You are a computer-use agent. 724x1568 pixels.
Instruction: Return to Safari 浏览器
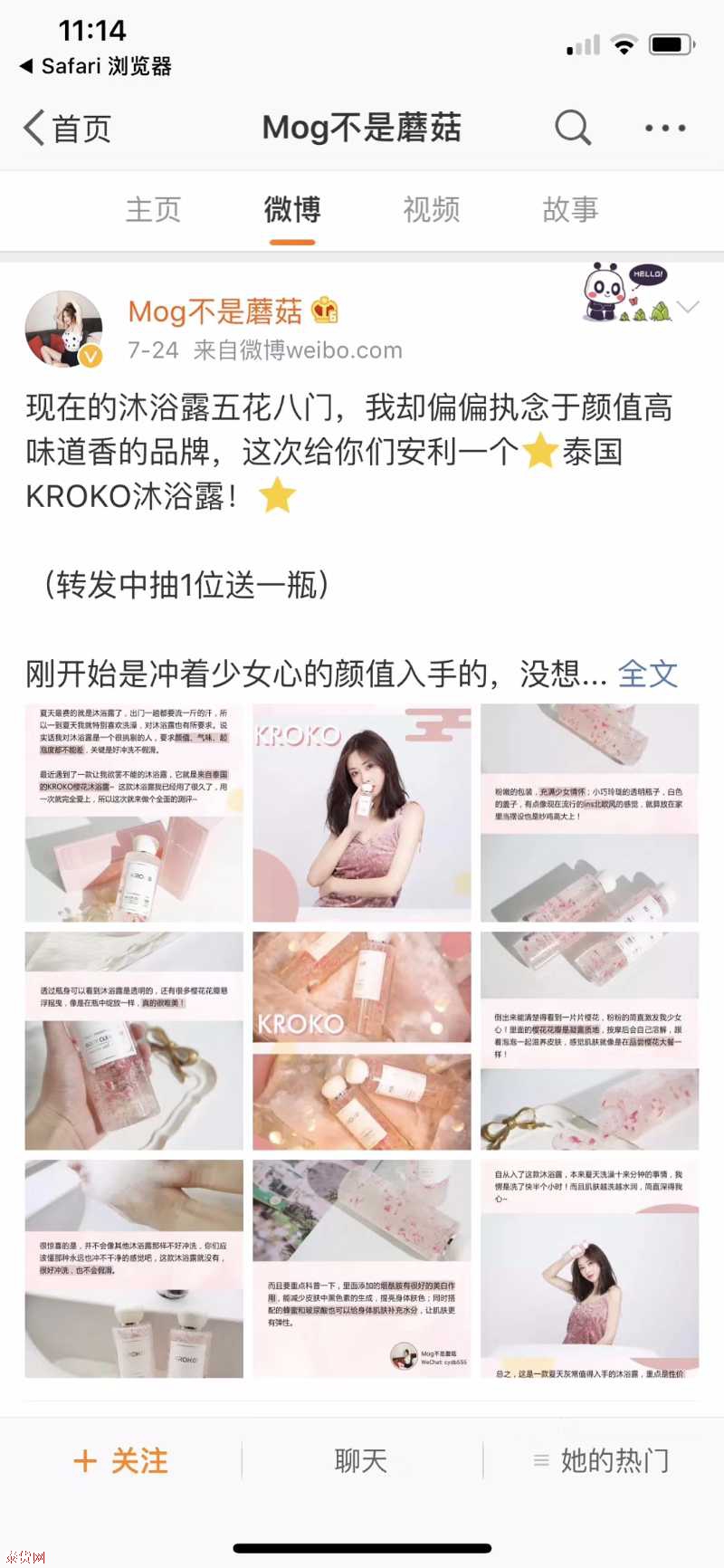[x=95, y=66]
